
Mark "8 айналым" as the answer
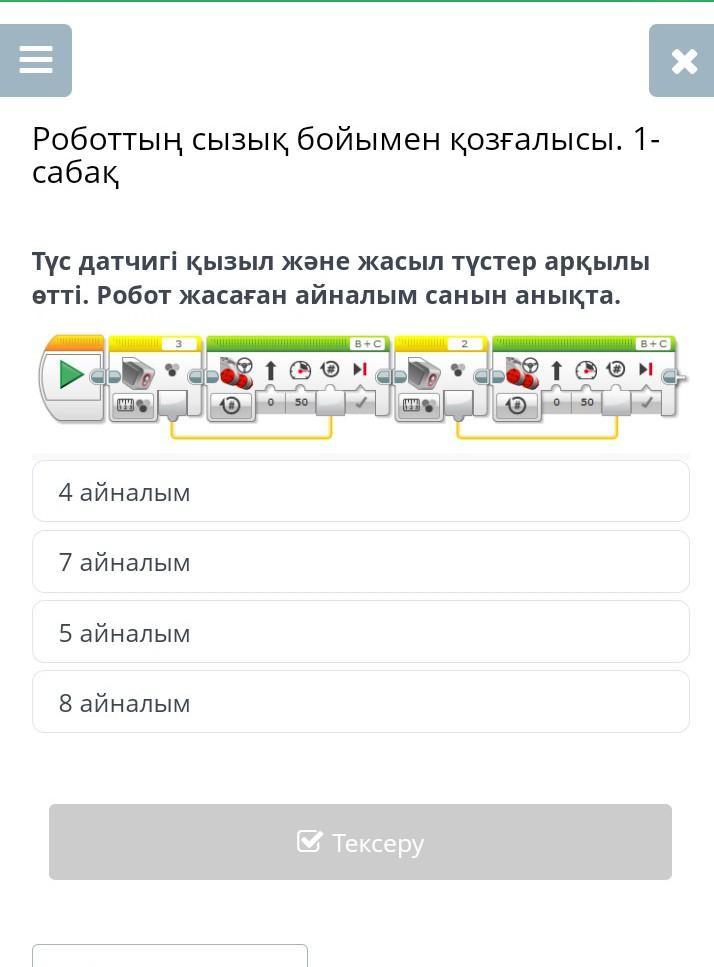click(360, 702)
